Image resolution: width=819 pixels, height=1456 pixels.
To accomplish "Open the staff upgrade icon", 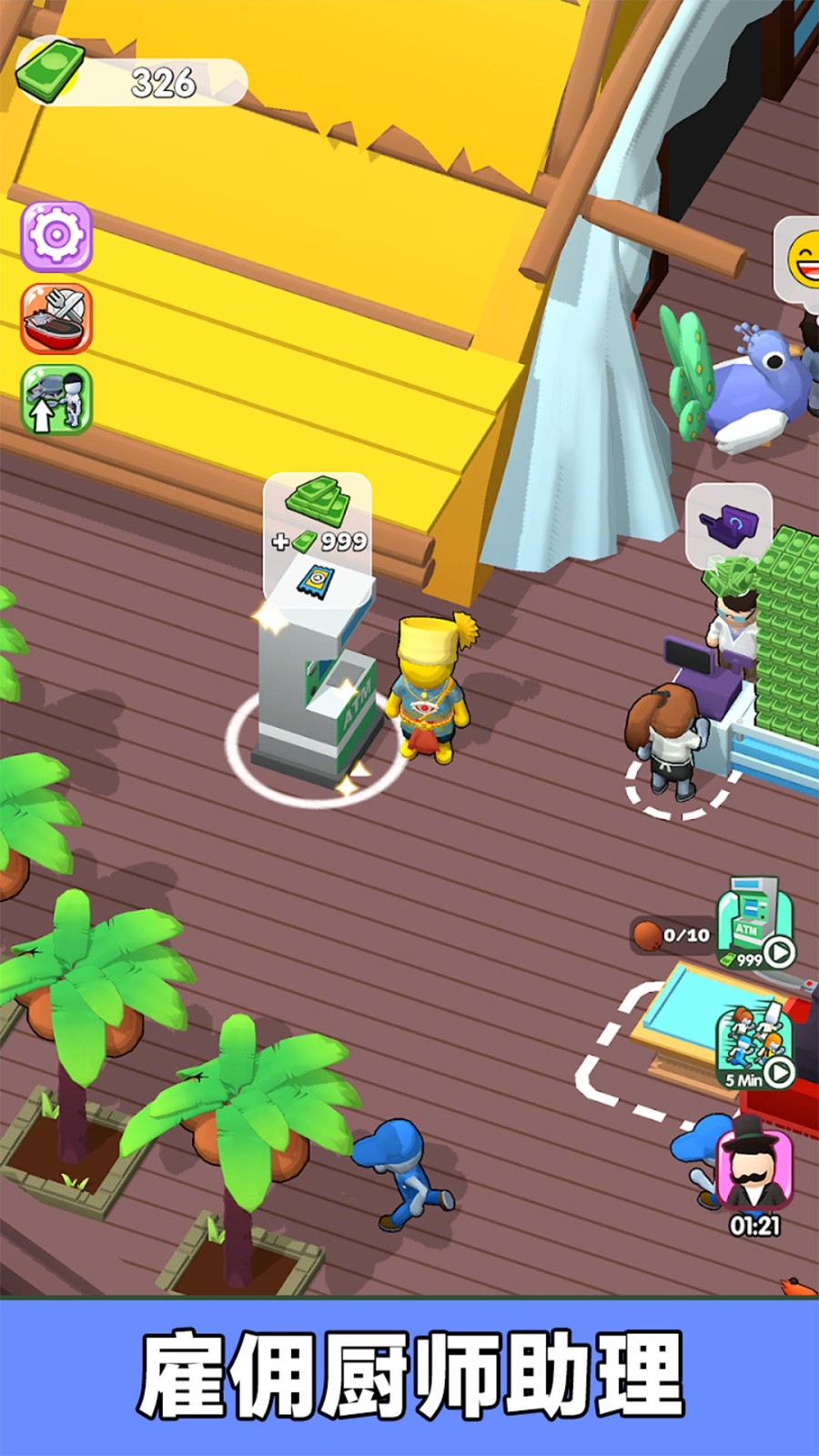I will [56, 399].
